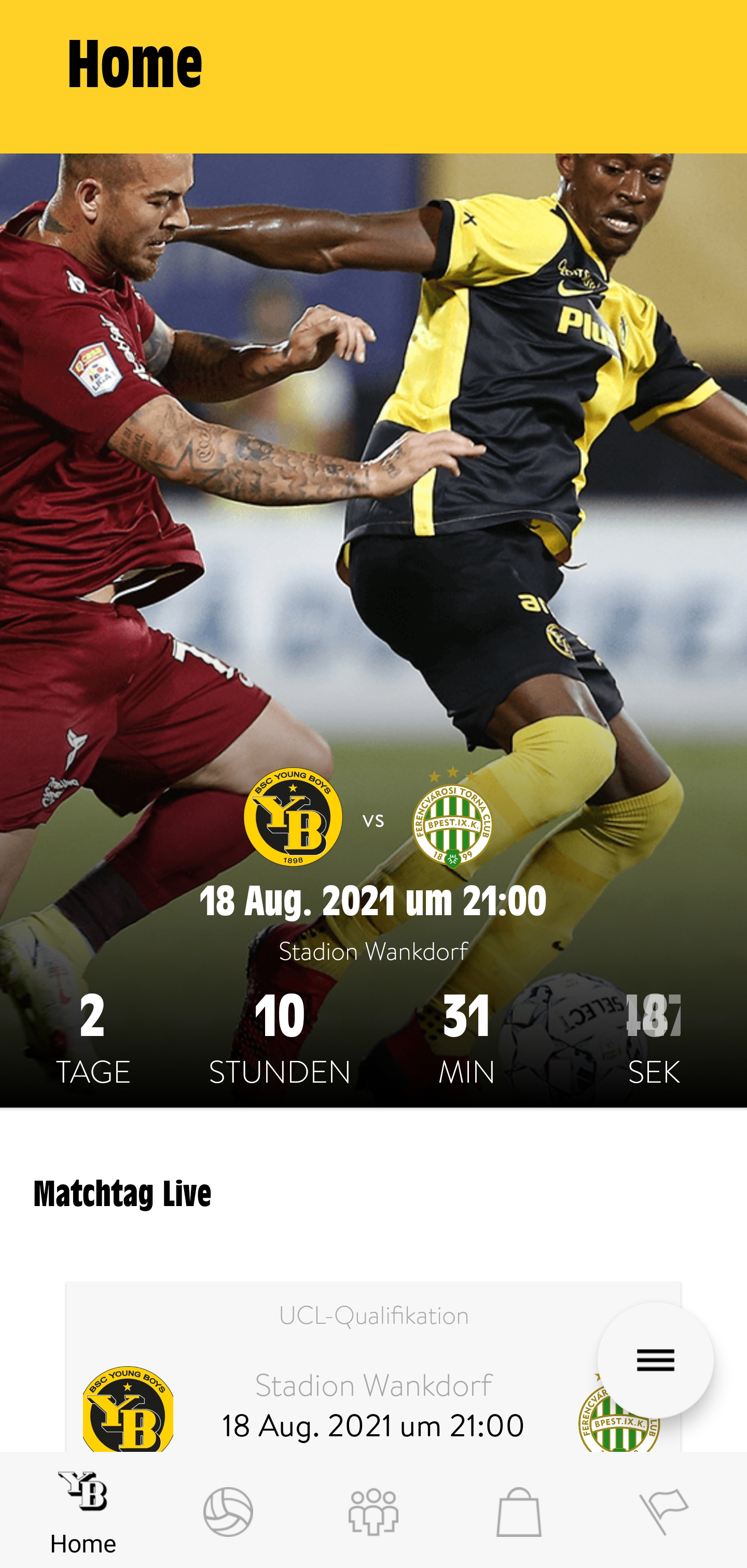747x1568 pixels.
Task: Switch to the Home tab
Action: pyautogui.click(x=84, y=1516)
